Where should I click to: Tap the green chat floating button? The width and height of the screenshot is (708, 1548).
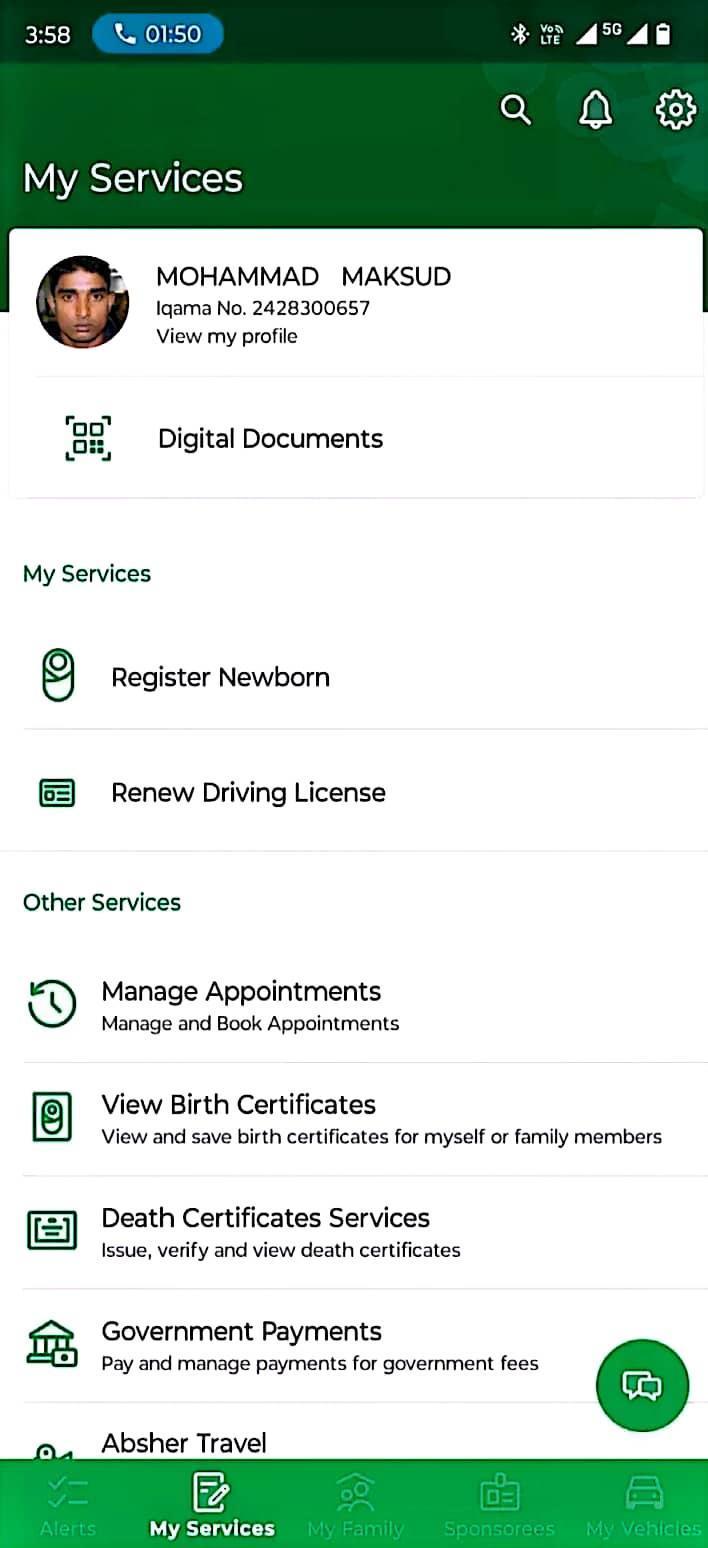(x=642, y=1386)
